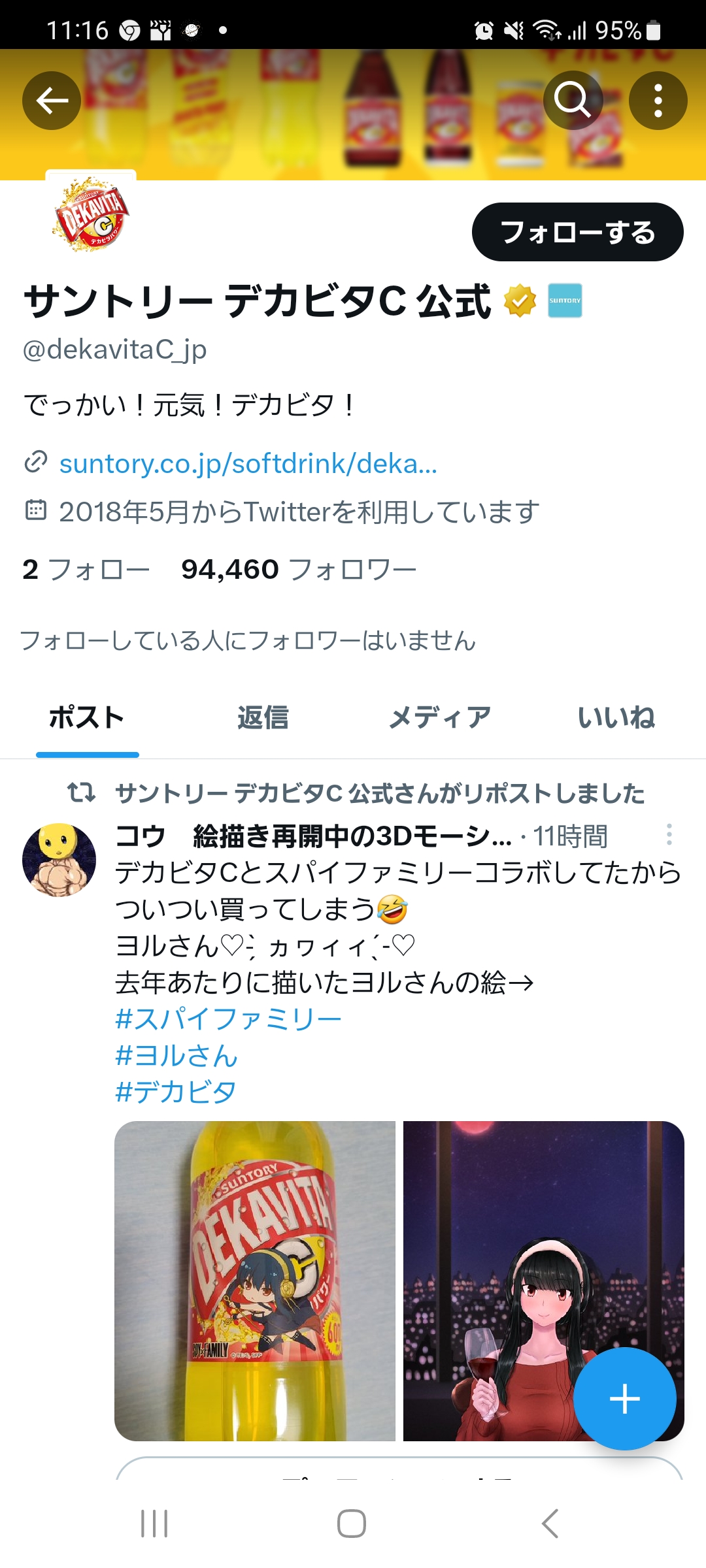706x1568 pixels.
Task: Open hashtag #ヨルさん
Action: [x=176, y=1055]
